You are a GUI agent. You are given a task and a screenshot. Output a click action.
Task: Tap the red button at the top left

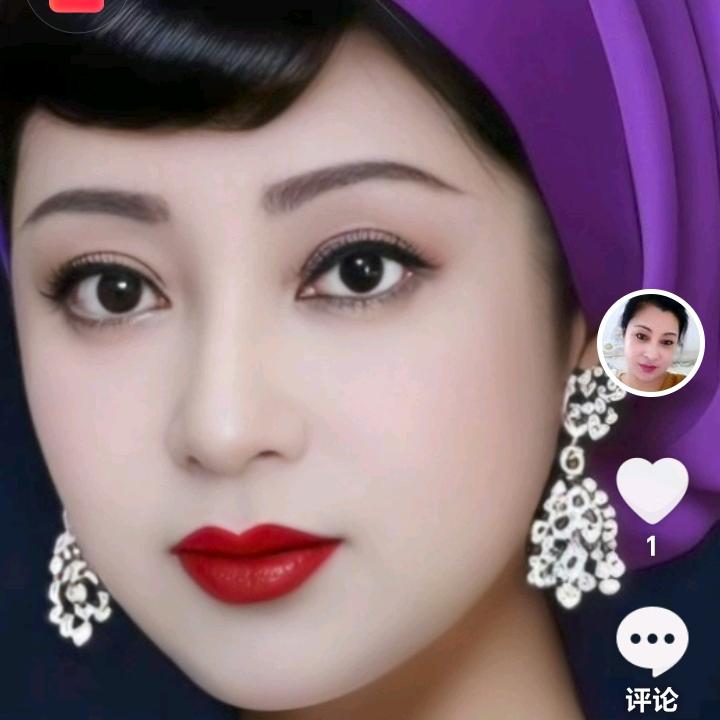[x=76, y=4]
